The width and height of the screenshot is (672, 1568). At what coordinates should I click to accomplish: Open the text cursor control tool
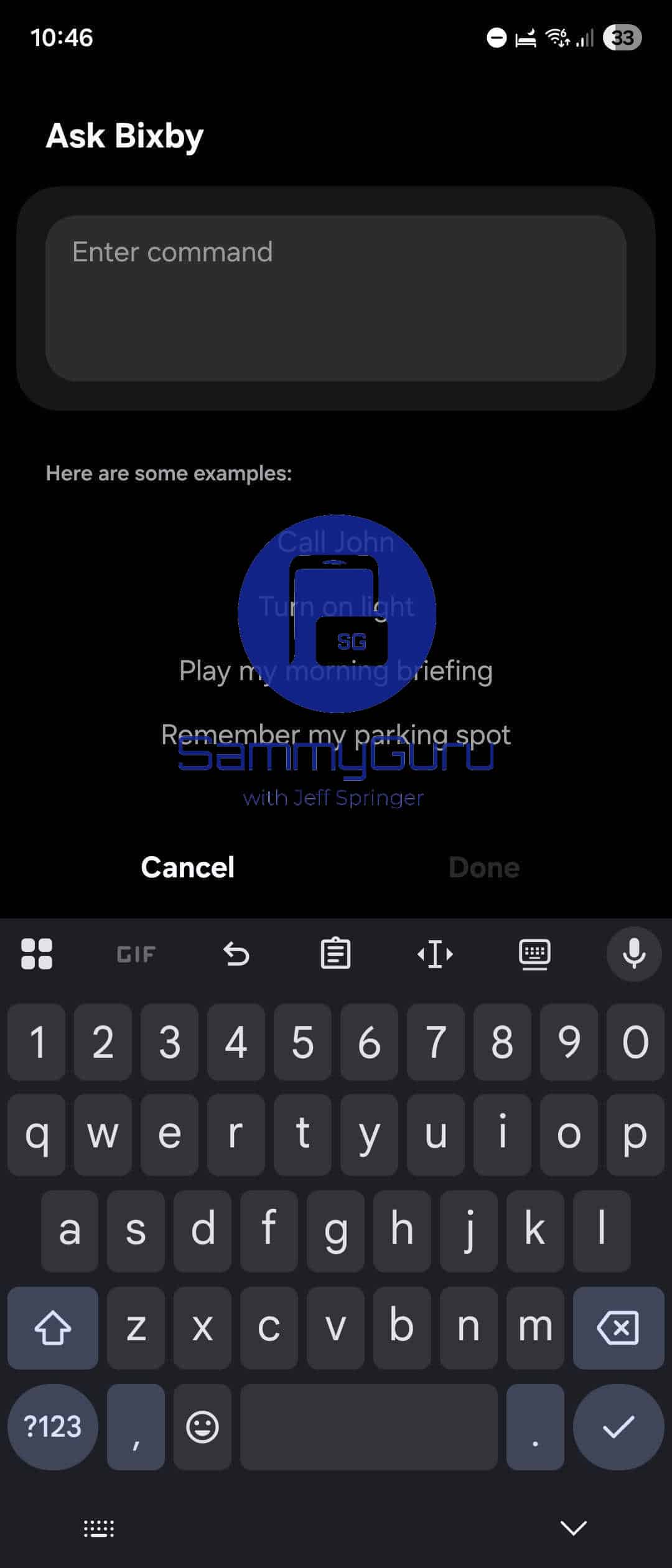435,954
